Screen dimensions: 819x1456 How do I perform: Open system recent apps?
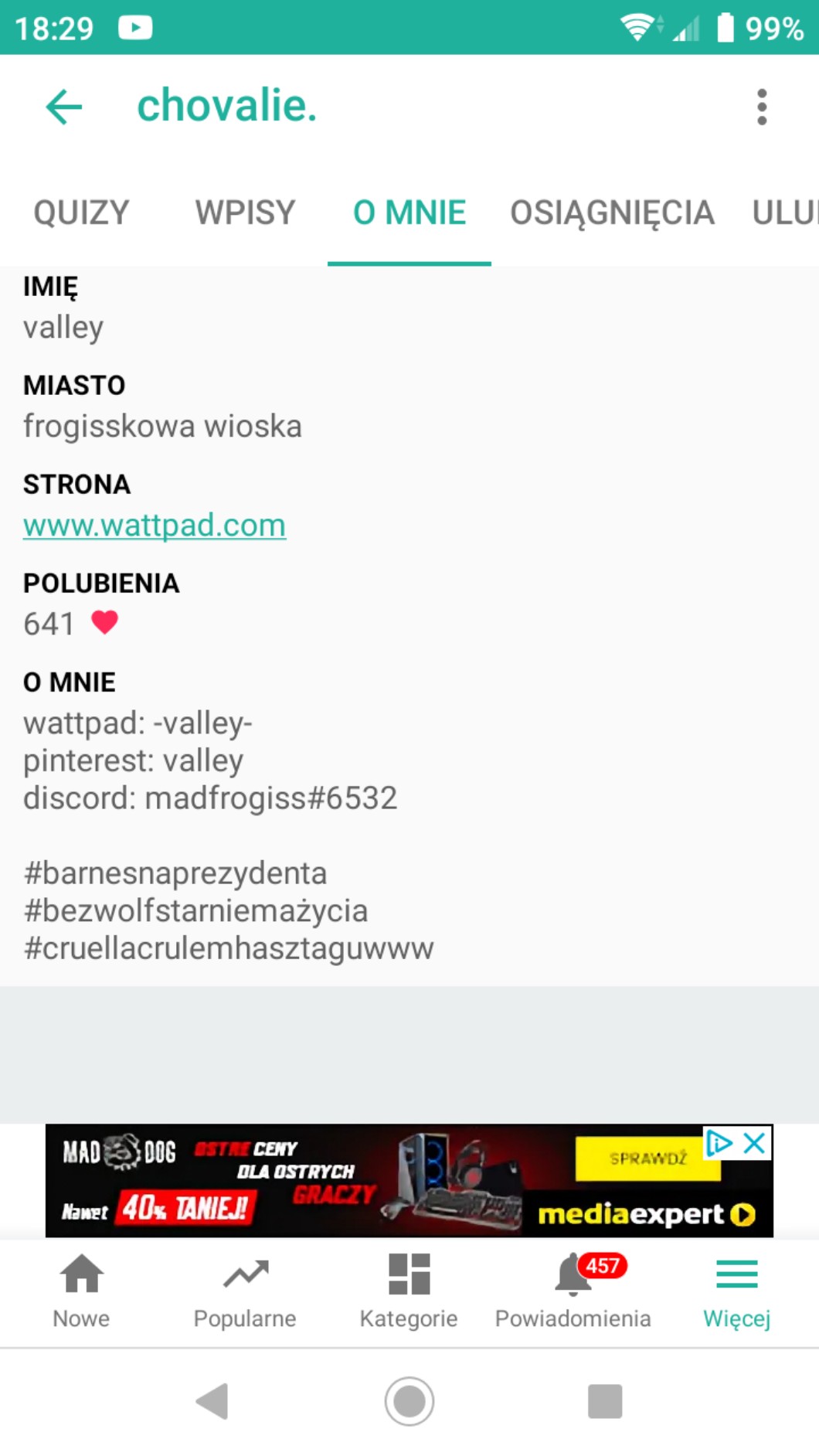click(605, 1401)
